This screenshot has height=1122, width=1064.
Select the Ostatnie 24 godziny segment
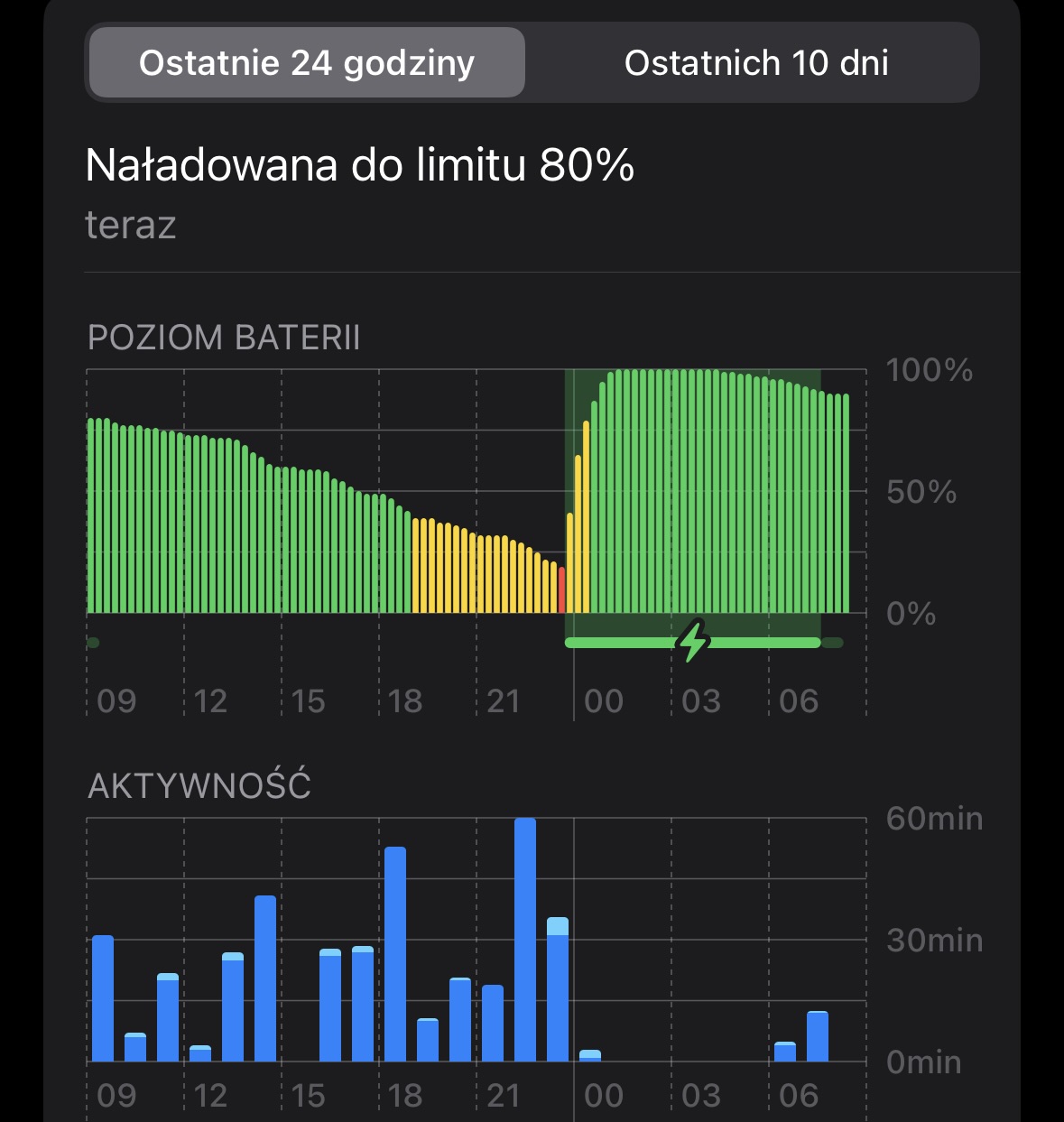coord(307,62)
